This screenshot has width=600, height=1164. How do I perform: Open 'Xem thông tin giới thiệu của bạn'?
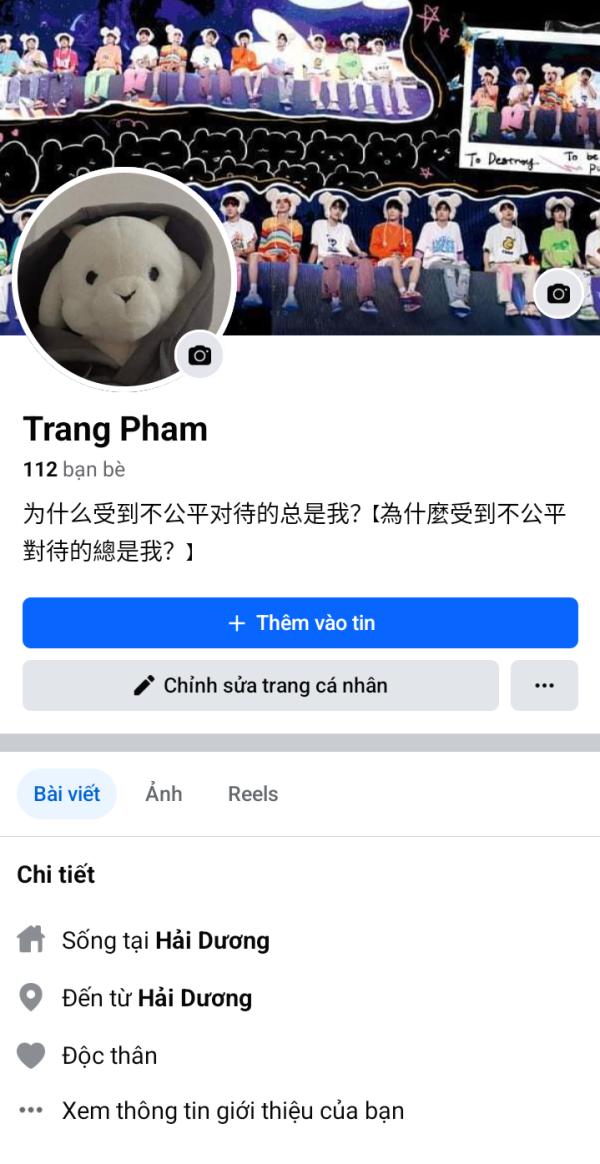tap(232, 1111)
